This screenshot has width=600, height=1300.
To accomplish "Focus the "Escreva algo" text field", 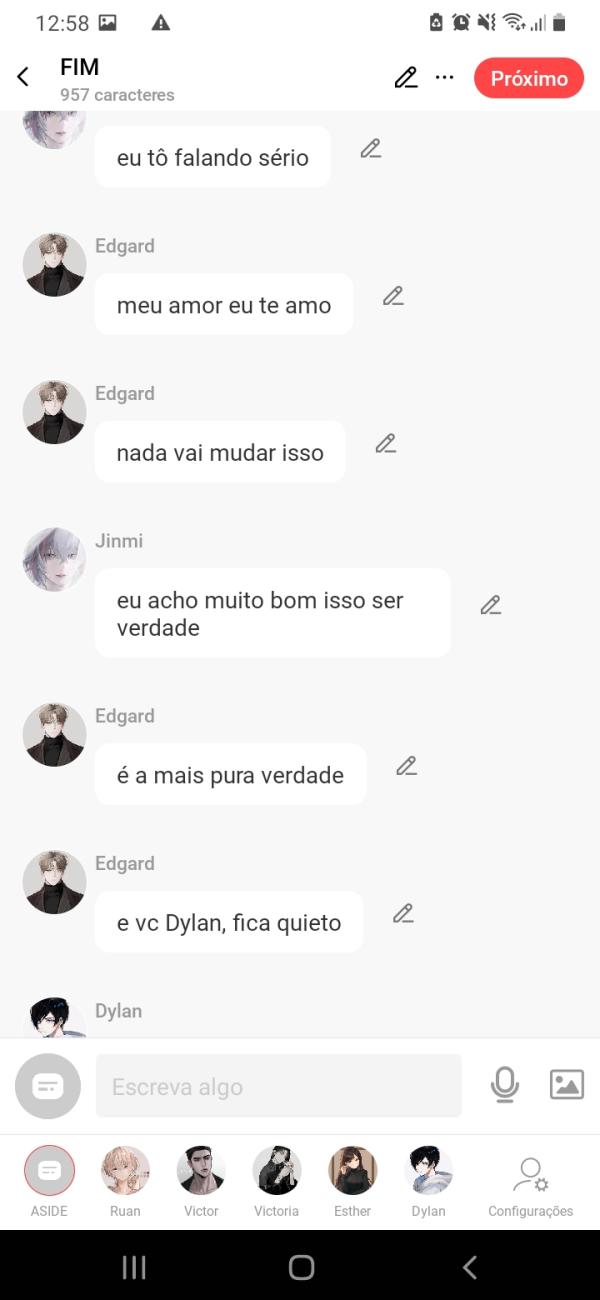I will coord(278,1086).
